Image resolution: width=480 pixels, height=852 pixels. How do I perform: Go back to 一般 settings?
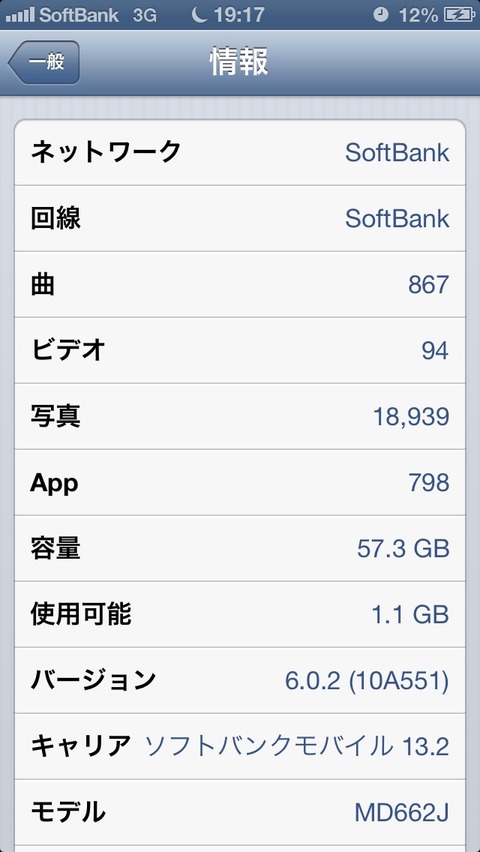[44, 62]
